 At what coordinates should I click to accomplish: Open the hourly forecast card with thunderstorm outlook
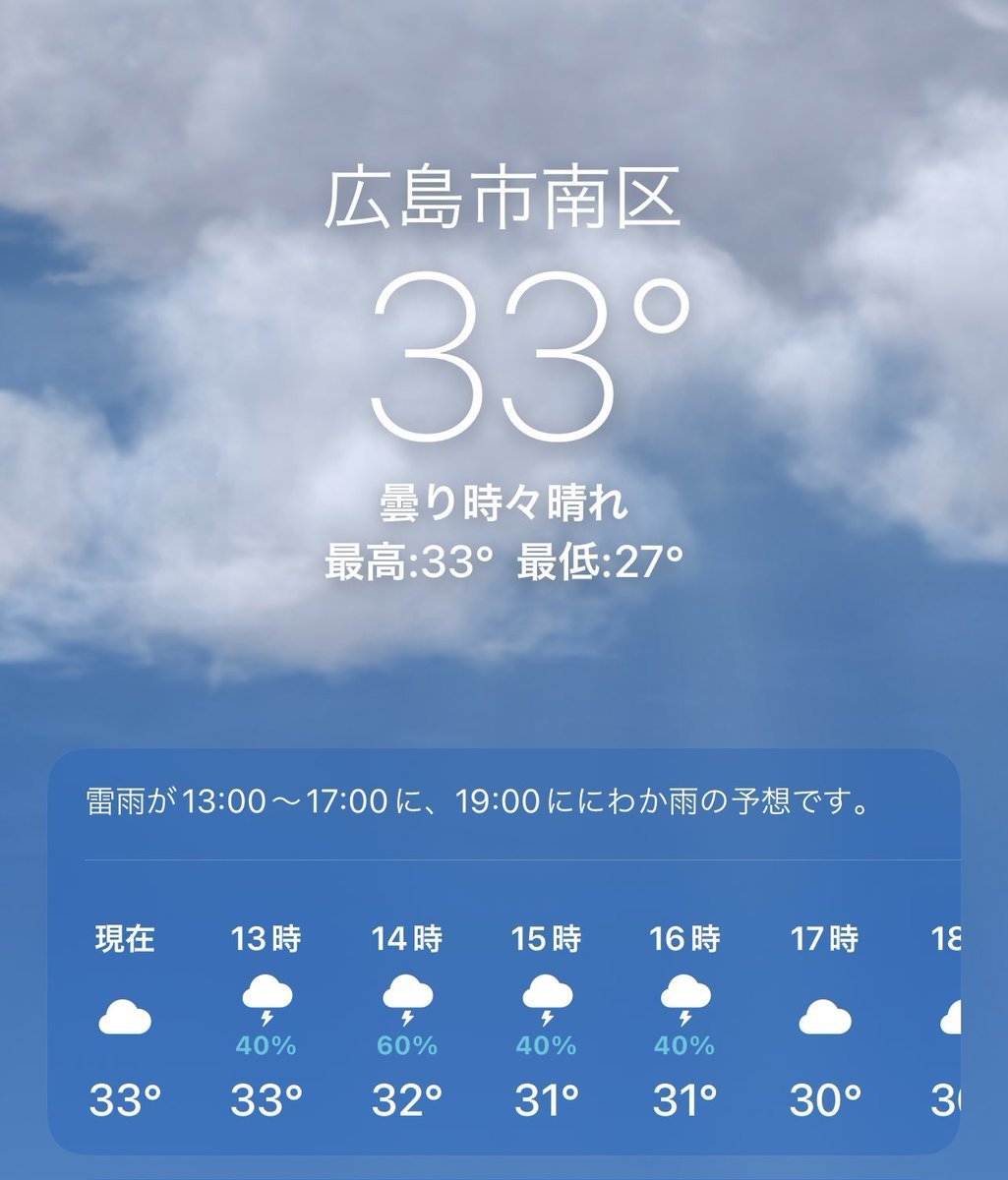coord(504,804)
